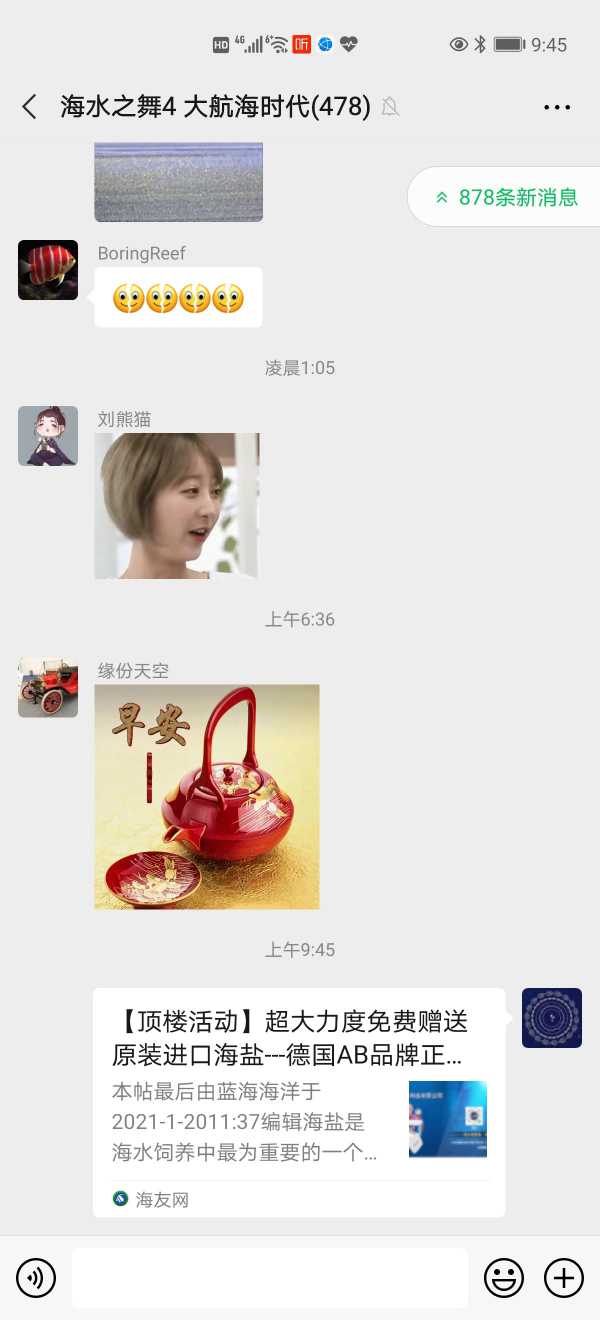The width and height of the screenshot is (600, 1320).
Task: Jump to the 878条新消息 unread messages
Action: point(506,197)
